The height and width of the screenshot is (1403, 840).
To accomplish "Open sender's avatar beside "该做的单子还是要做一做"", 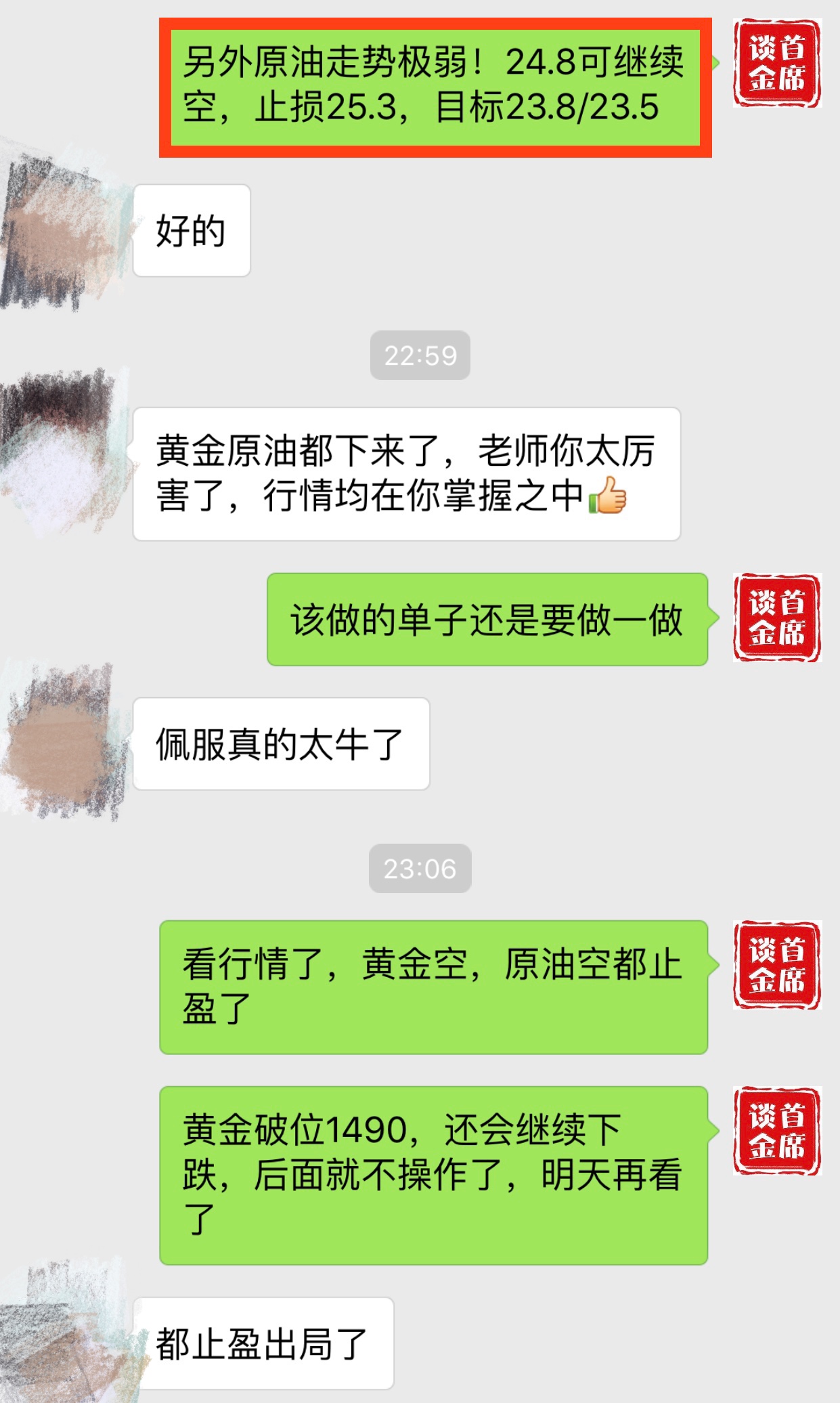I will pos(776,618).
